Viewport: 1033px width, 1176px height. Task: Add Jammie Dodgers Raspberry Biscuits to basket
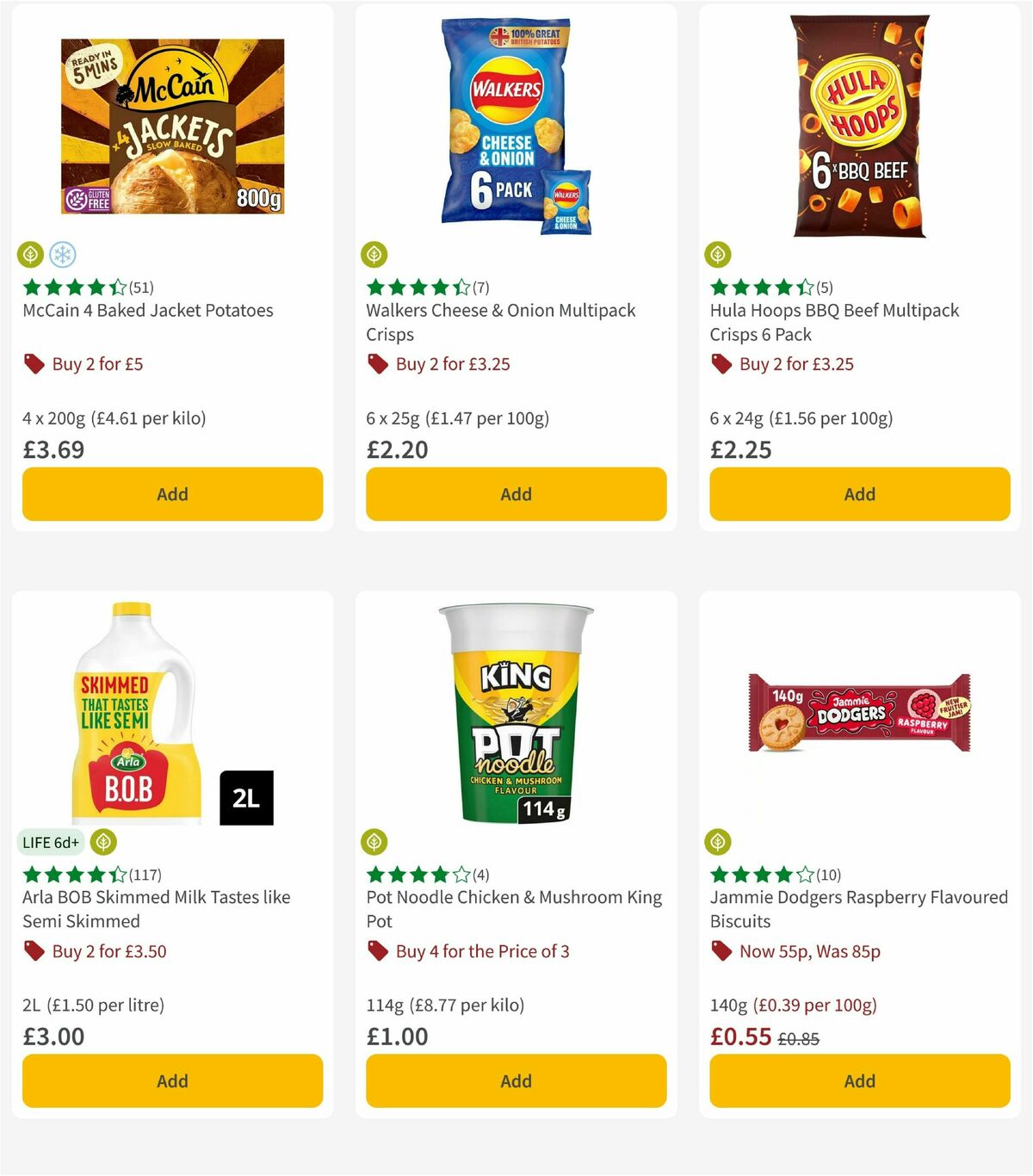(859, 1080)
